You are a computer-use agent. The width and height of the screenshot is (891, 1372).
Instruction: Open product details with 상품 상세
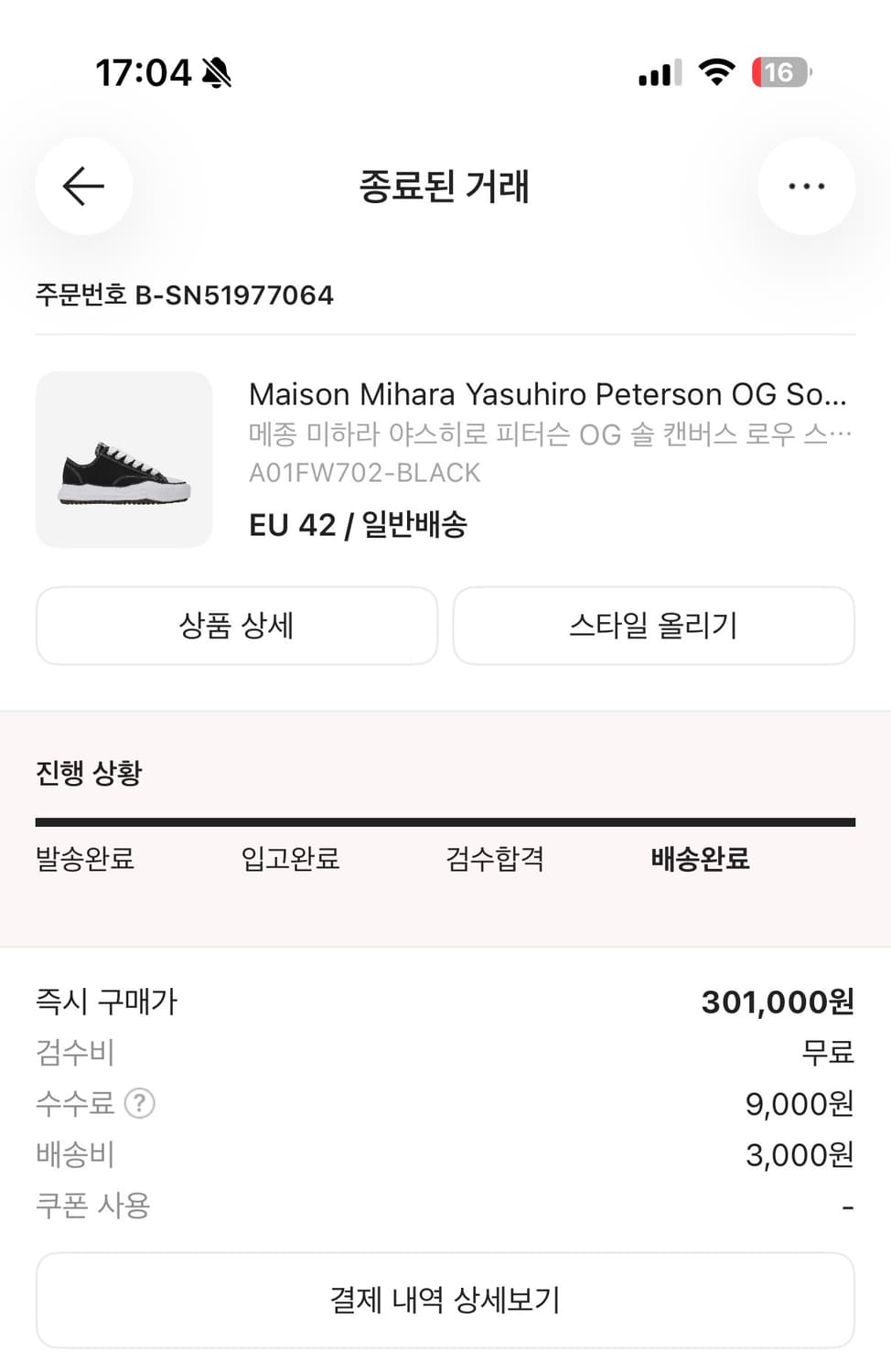pos(236,625)
